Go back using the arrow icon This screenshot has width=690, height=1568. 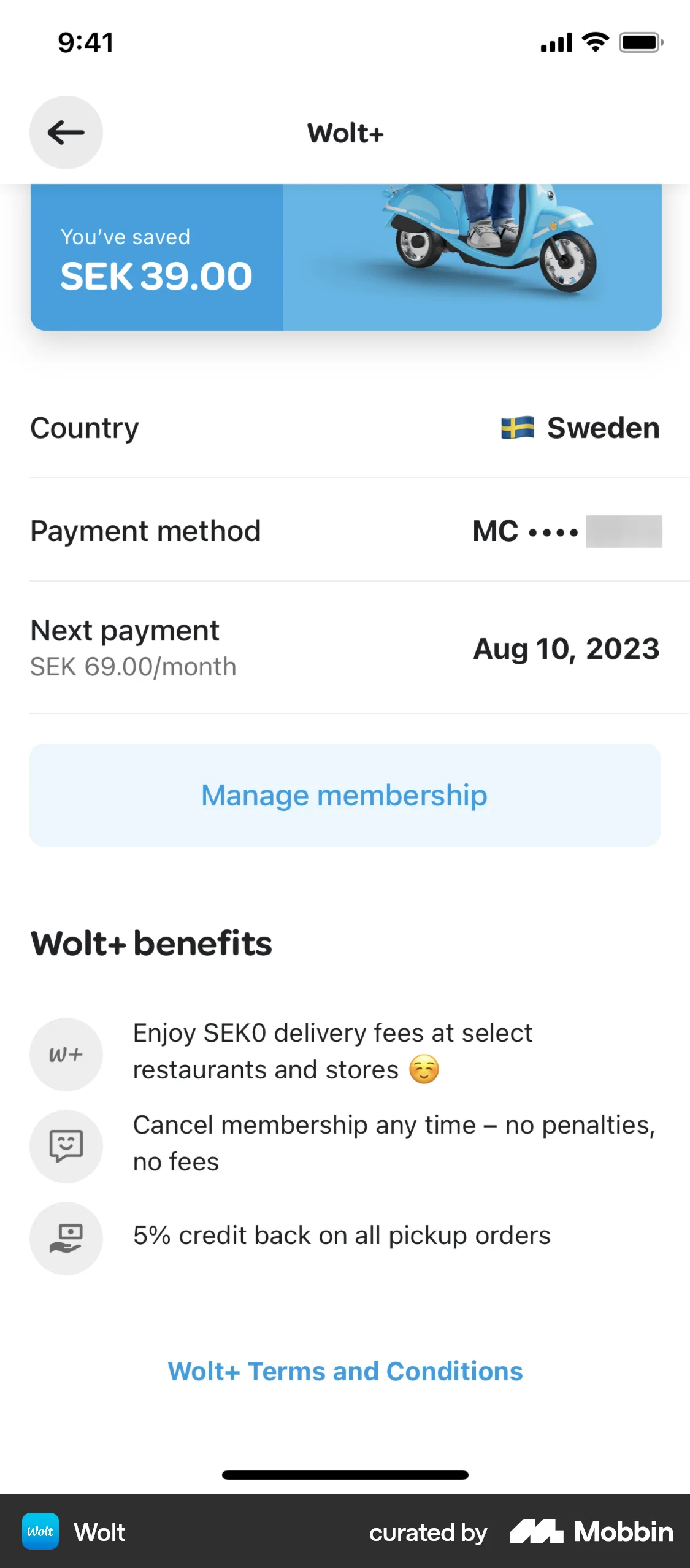pos(66,132)
